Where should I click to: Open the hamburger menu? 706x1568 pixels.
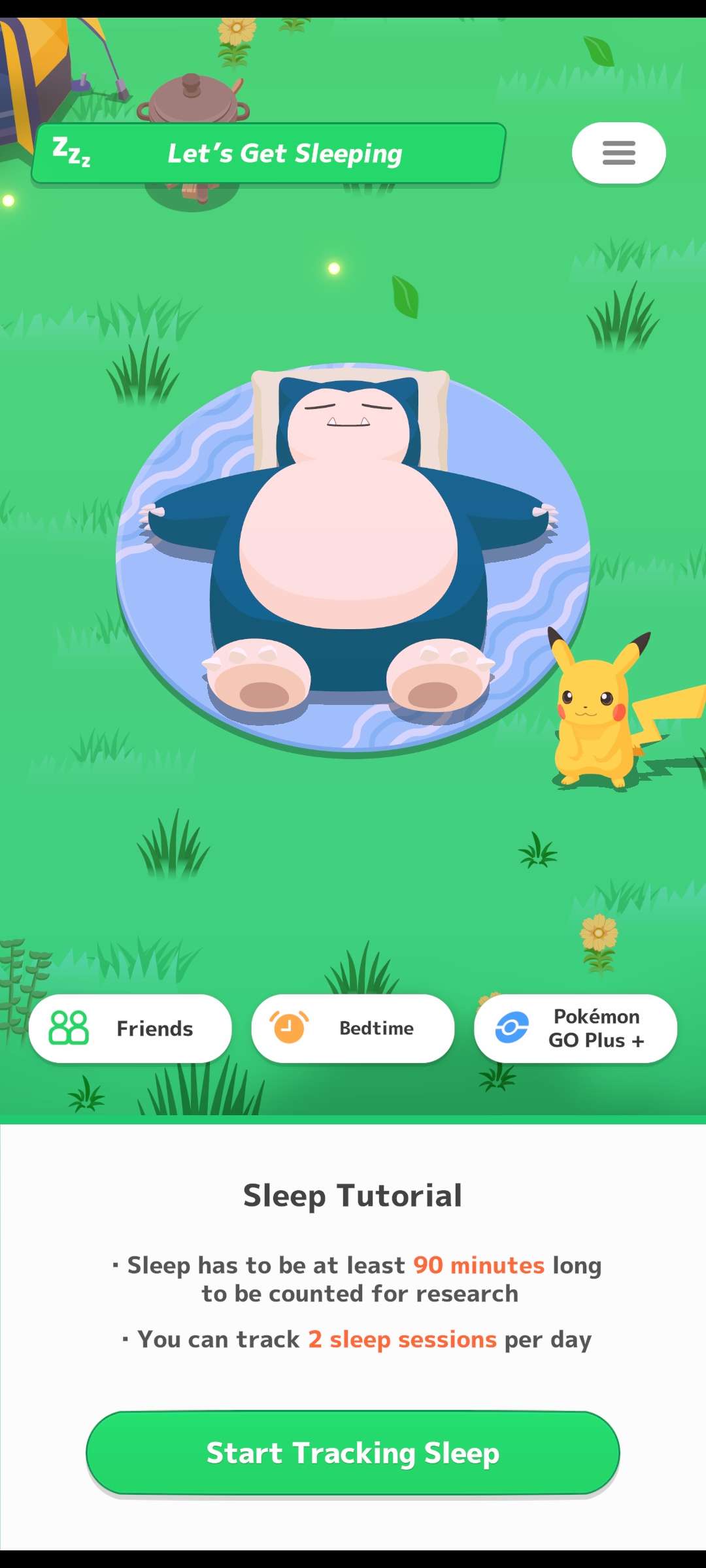click(618, 153)
